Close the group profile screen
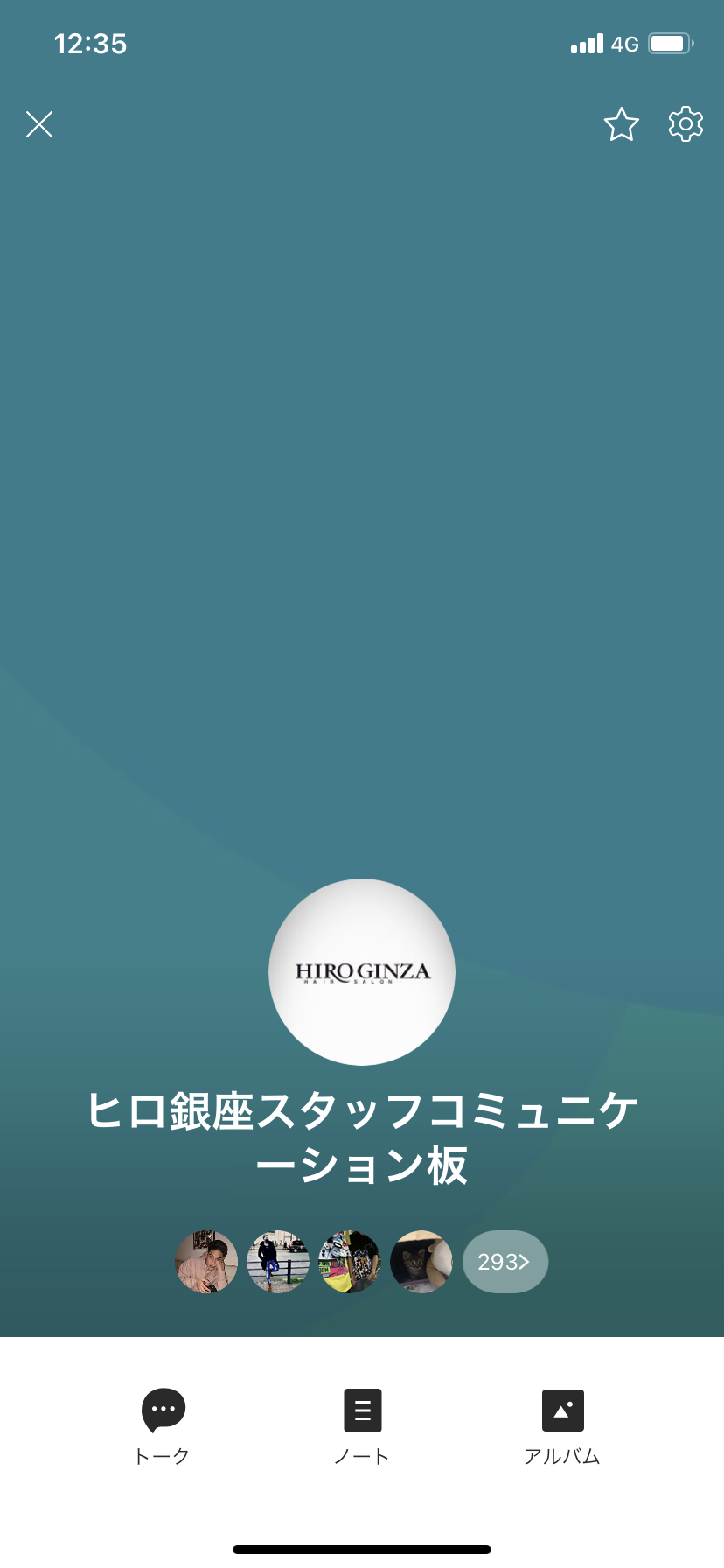724x1568 pixels. pos(39,124)
